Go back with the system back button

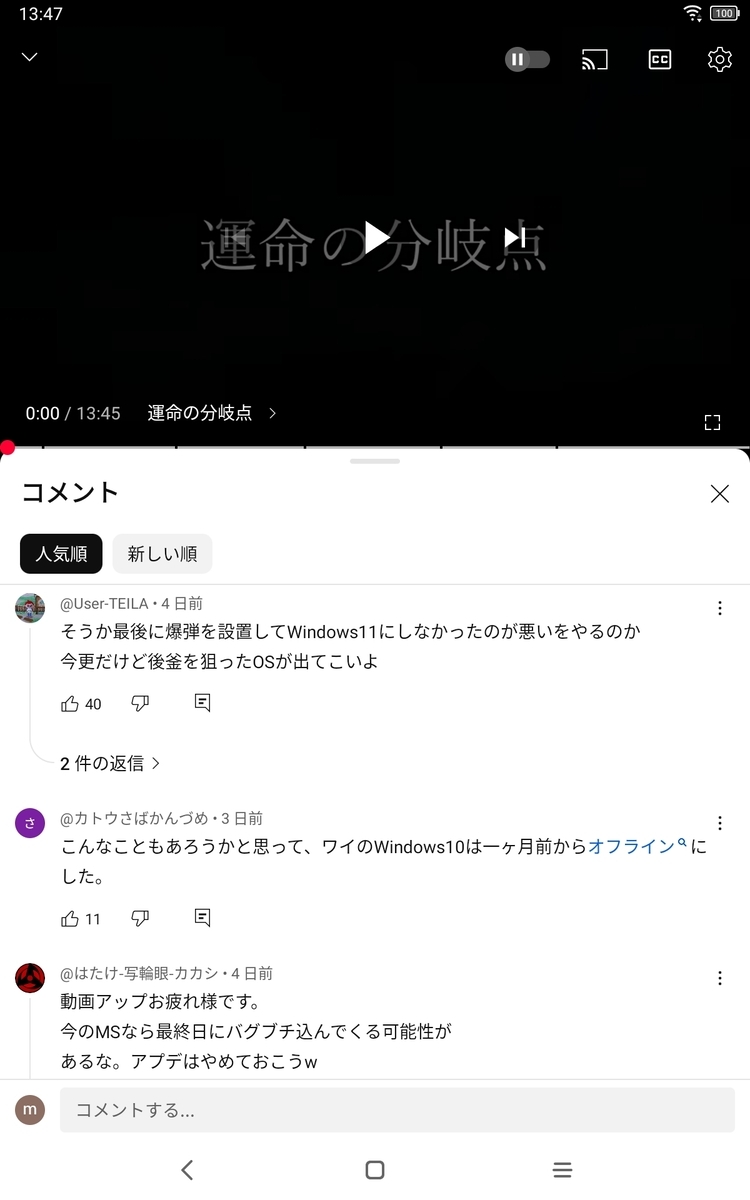coord(187,1170)
